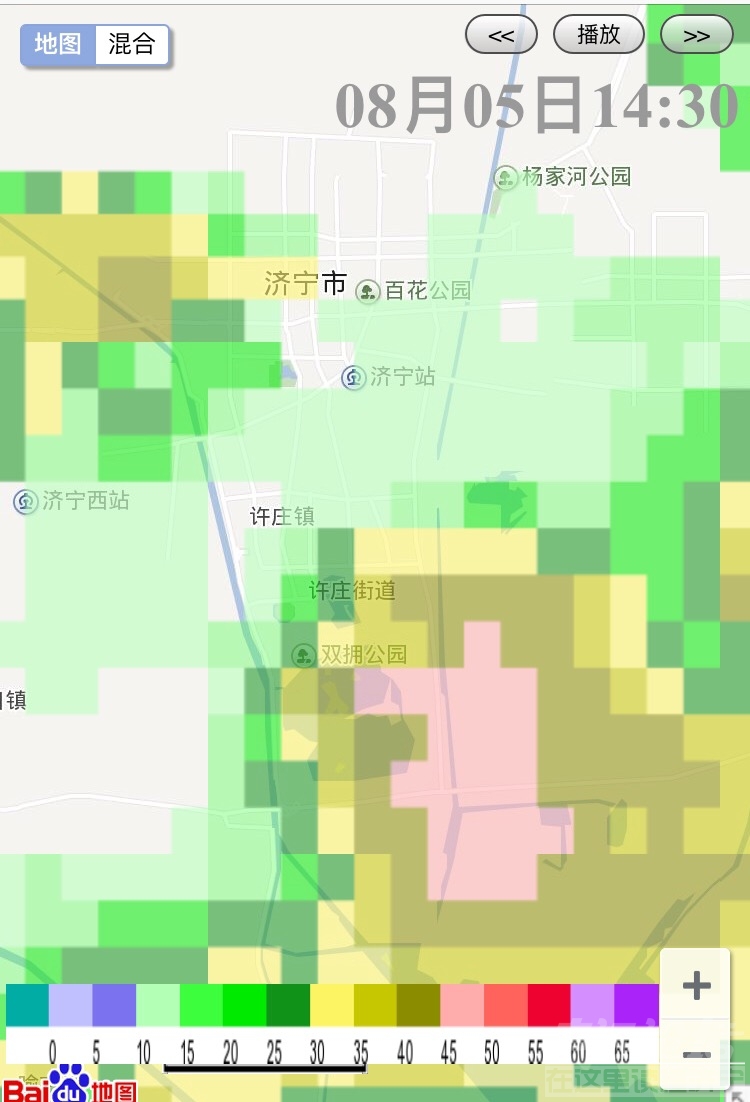Open the 杨家河公园 park marker
750x1102 pixels.
pyautogui.click(x=505, y=178)
